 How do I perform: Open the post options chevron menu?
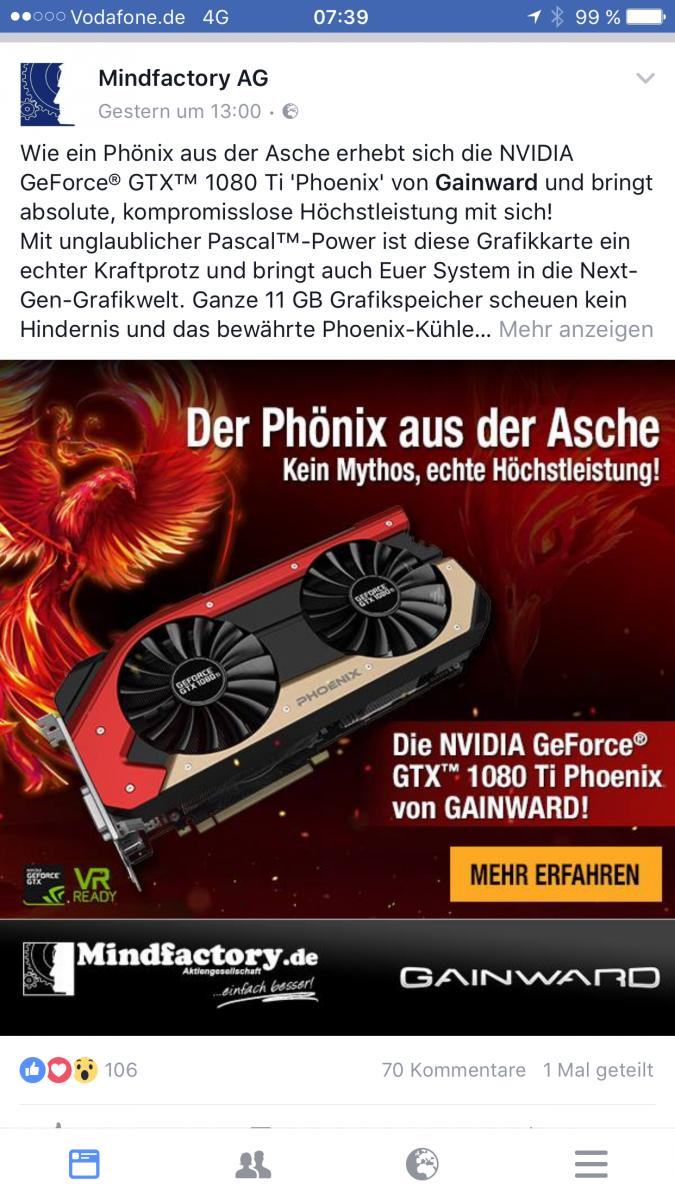click(646, 79)
